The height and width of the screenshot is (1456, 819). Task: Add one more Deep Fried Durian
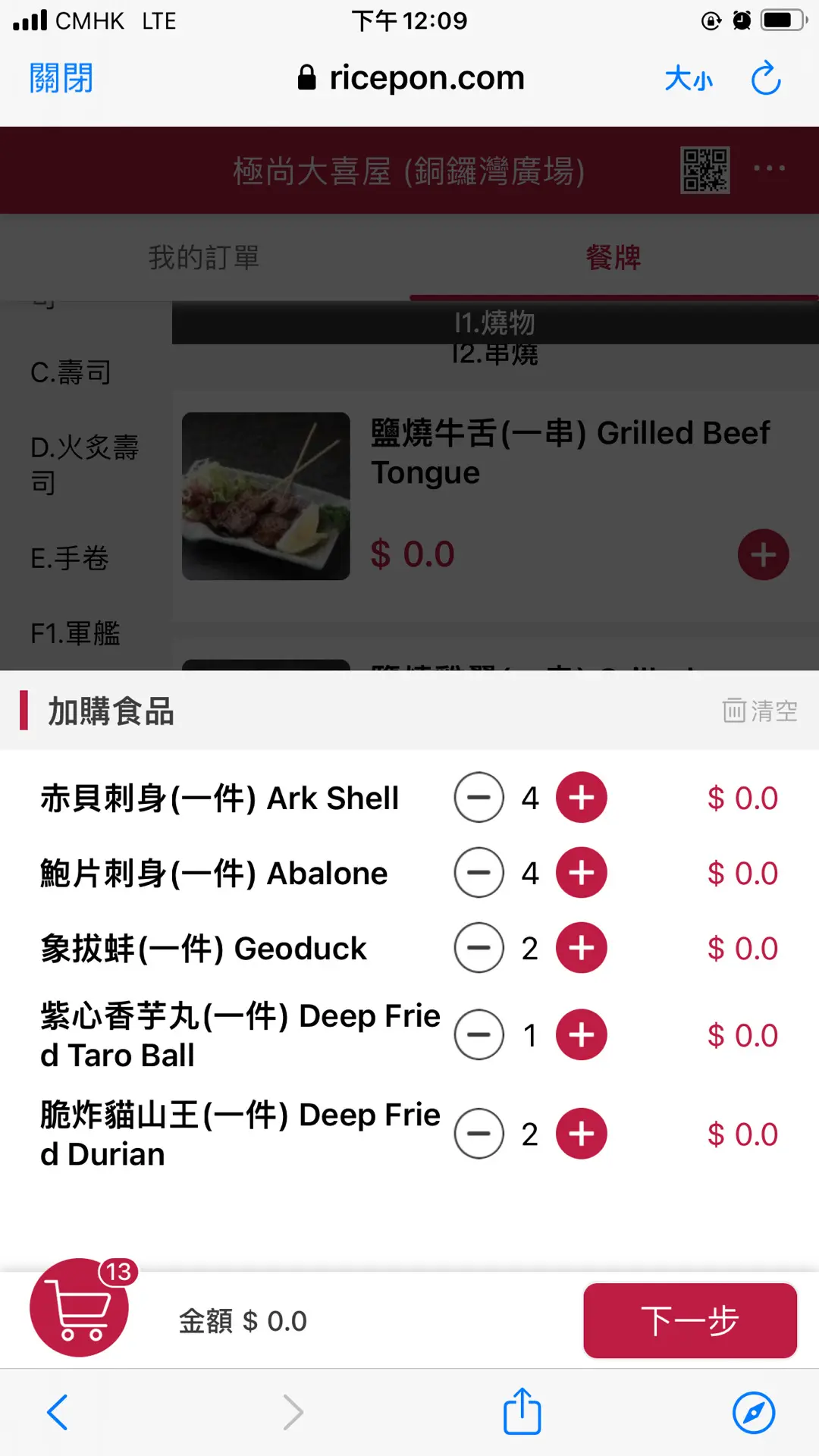tap(581, 1134)
